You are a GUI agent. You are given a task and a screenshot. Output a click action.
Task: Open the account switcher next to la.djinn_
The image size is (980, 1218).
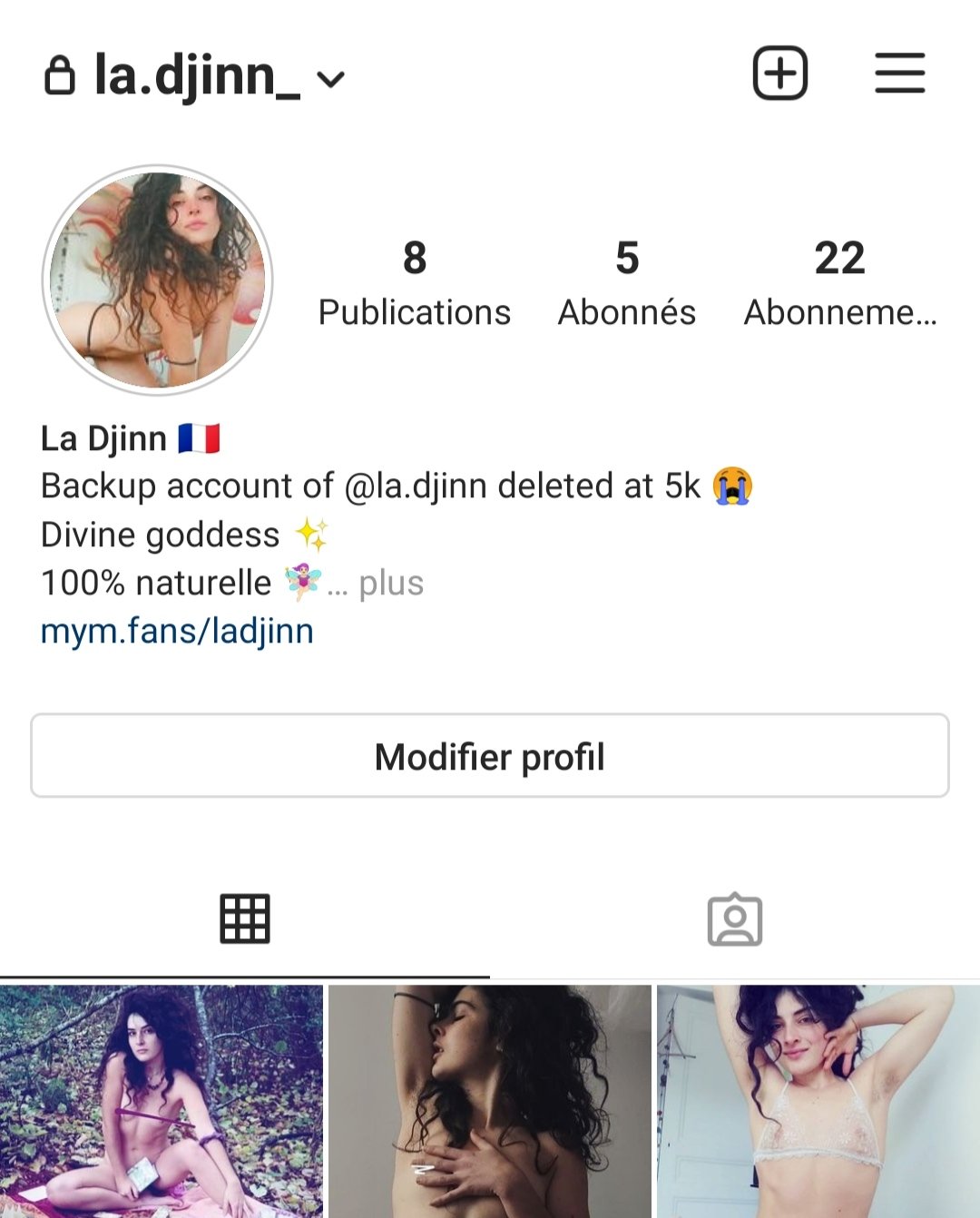click(x=330, y=80)
